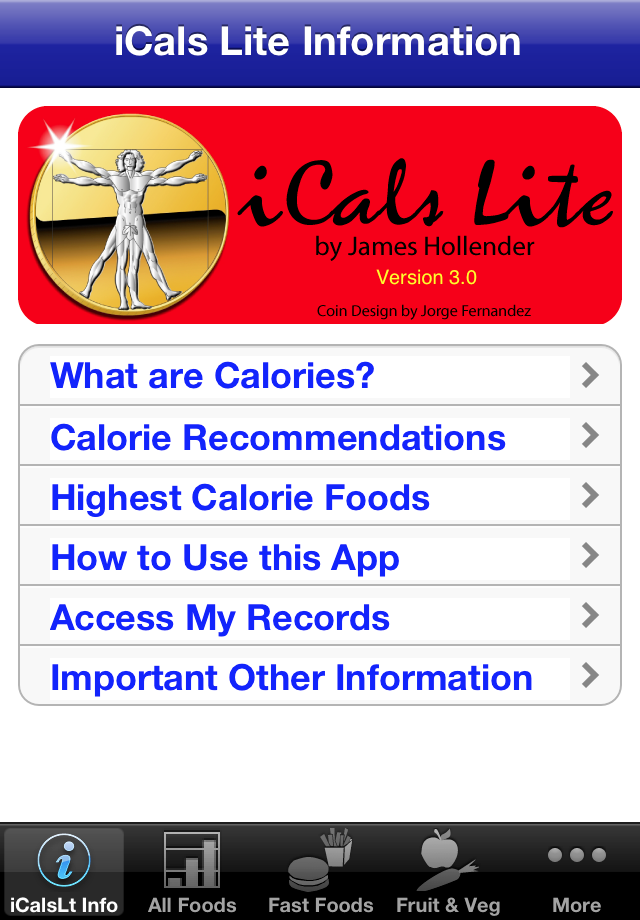Go to the Fast Foods tab
640x920 pixels.
point(320,872)
